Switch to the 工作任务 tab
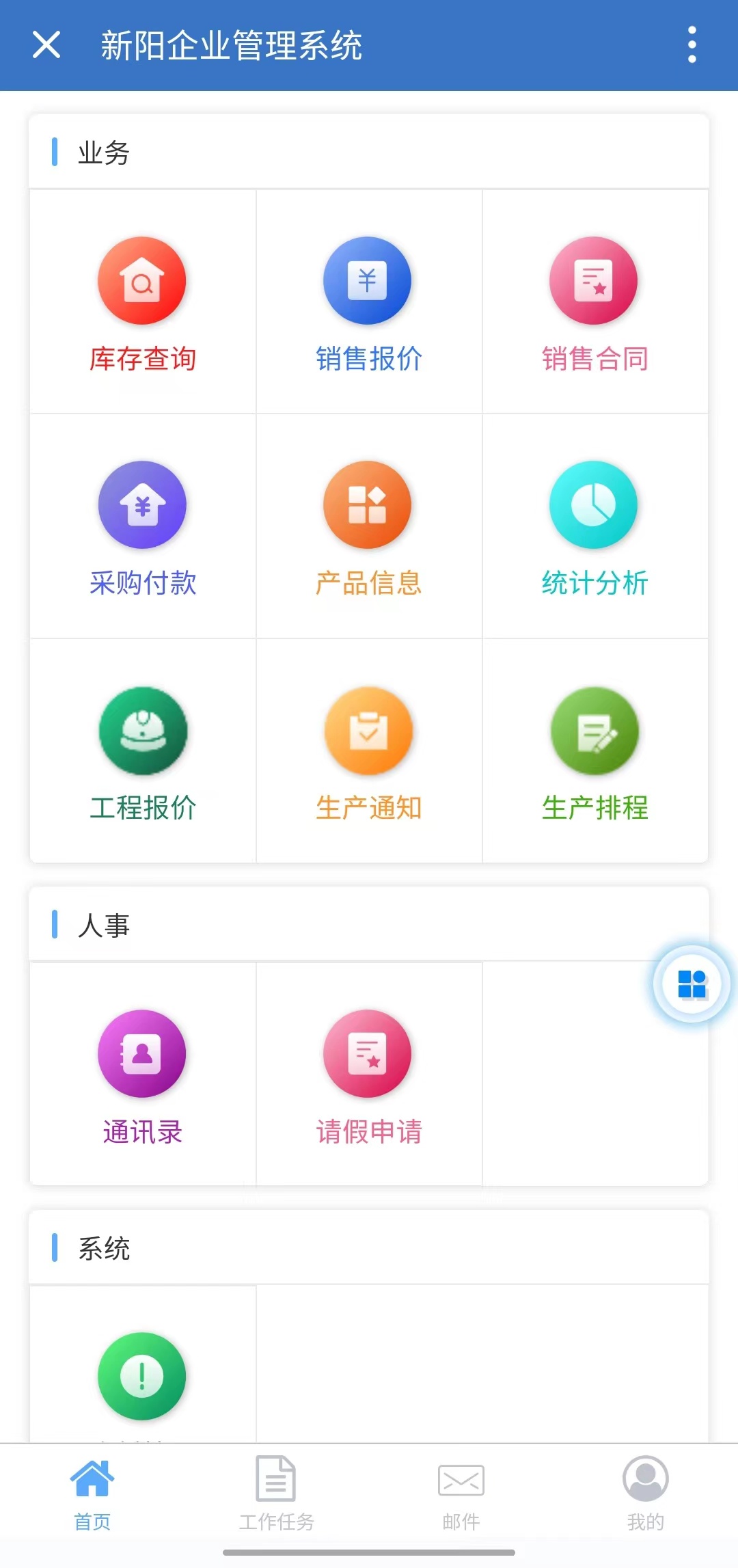Image resolution: width=738 pixels, height=1568 pixels. pos(276,1493)
